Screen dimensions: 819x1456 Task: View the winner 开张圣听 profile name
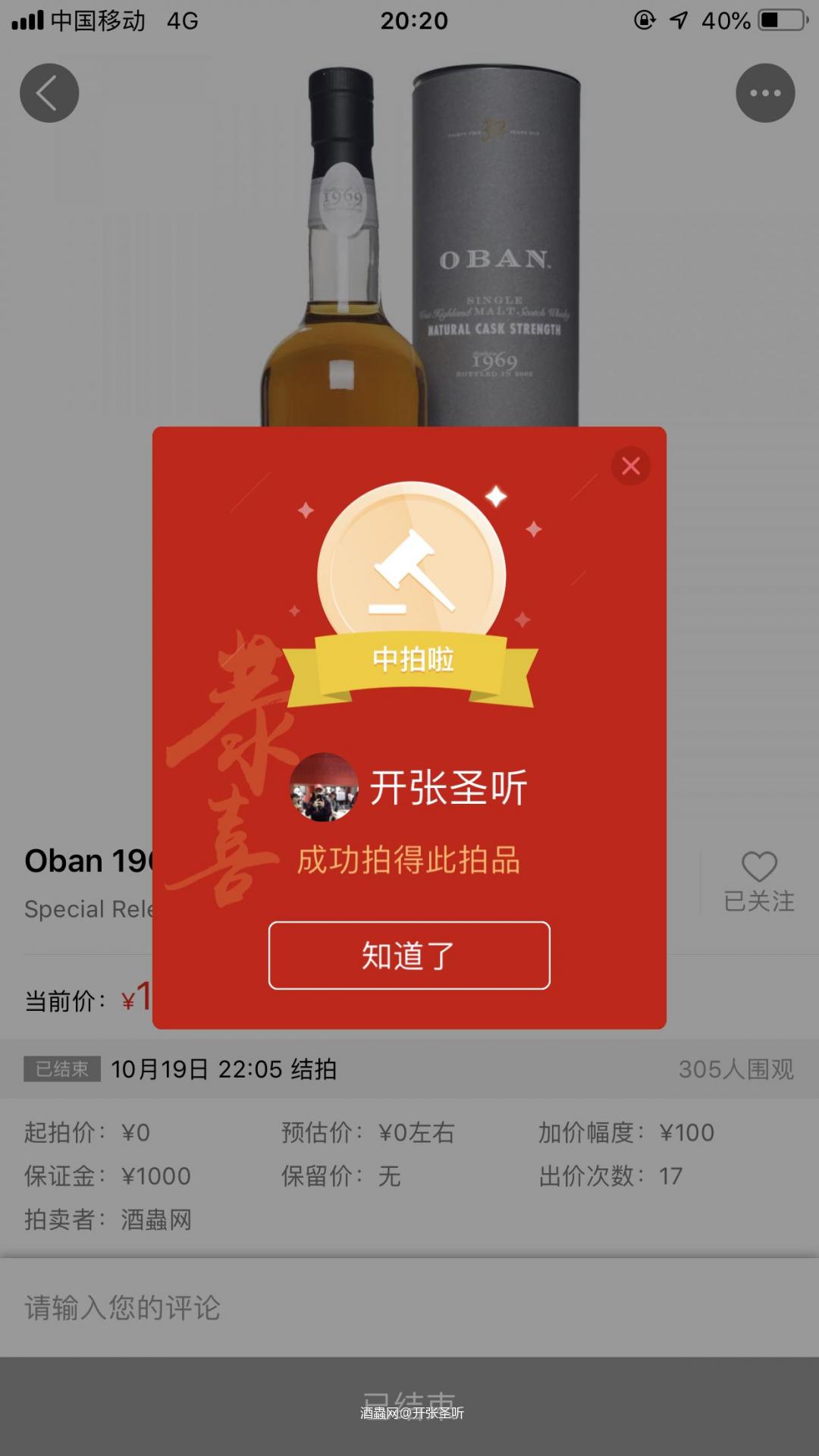pyautogui.click(x=447, y=789)
